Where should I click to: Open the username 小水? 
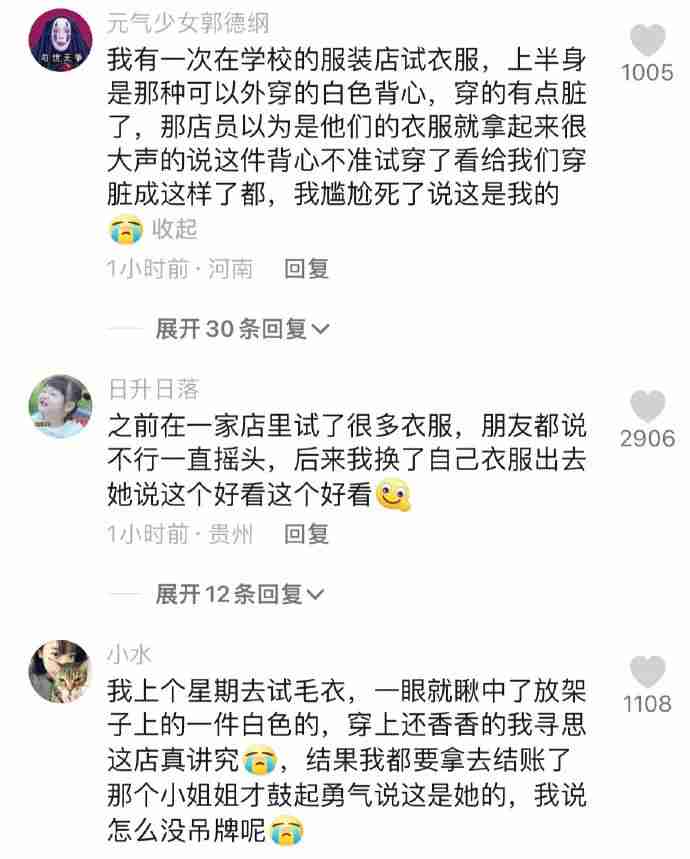[129, 654]
